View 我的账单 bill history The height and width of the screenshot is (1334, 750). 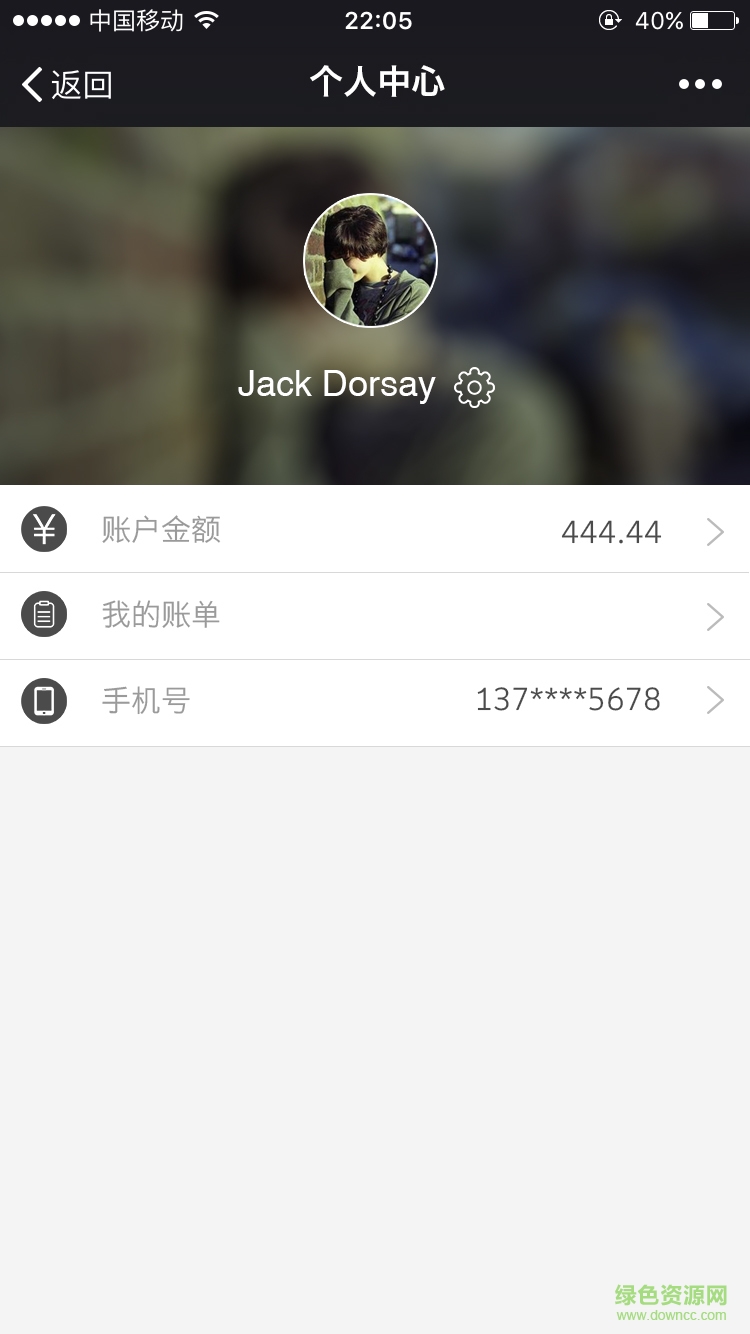[375, 616]
